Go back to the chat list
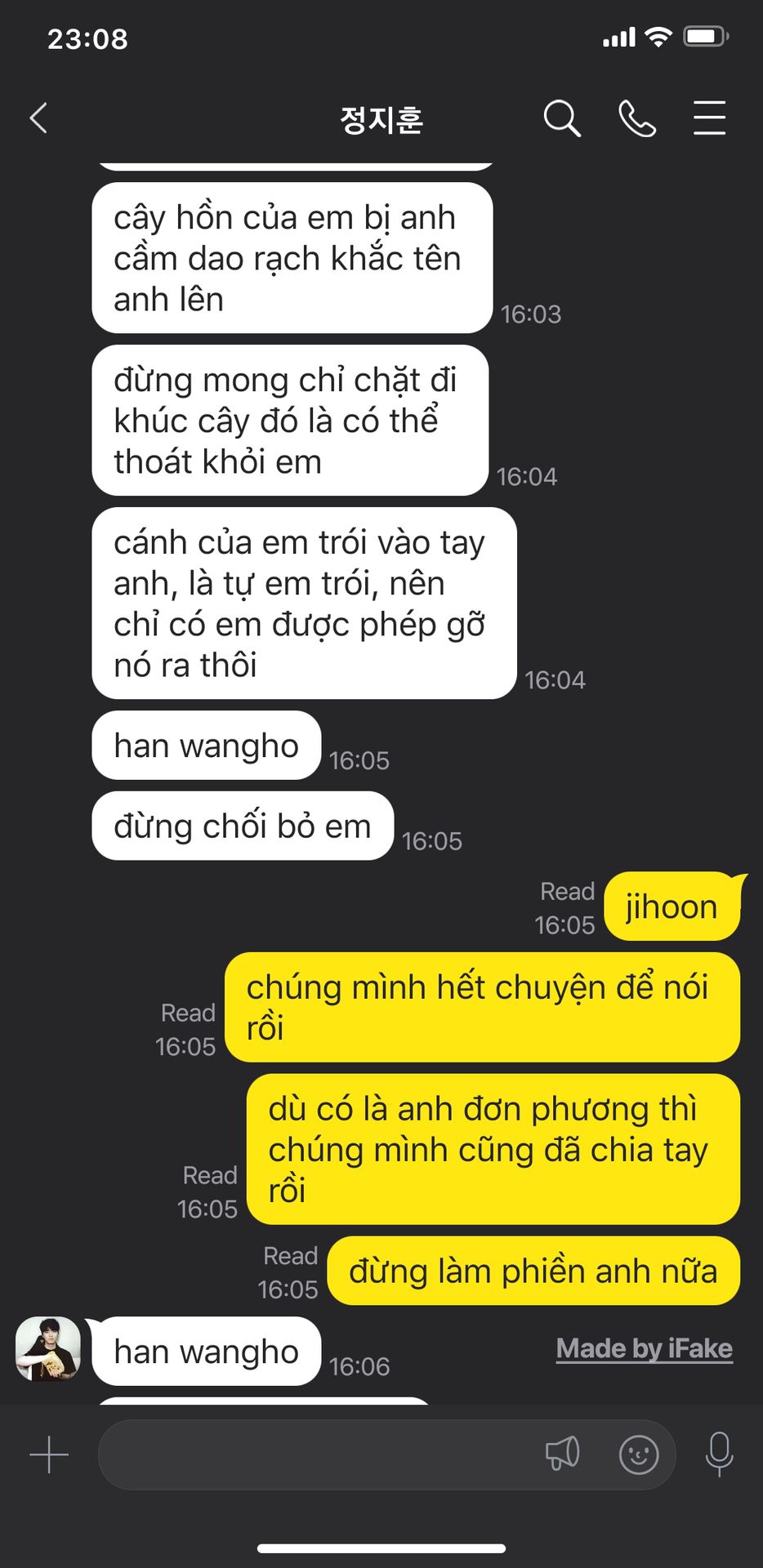763x1568 pixels. point(38,118)
